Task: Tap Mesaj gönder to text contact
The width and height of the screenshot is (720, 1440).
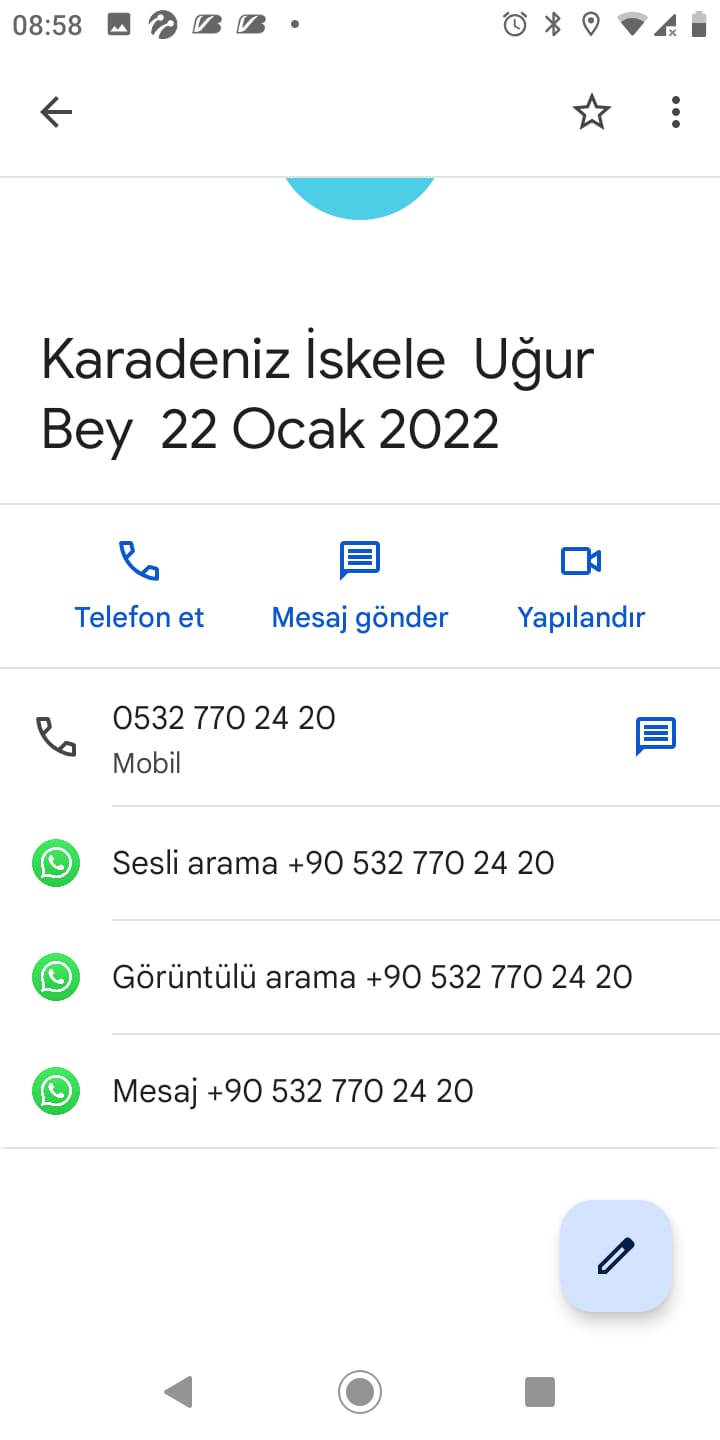Action: [360, 585]
